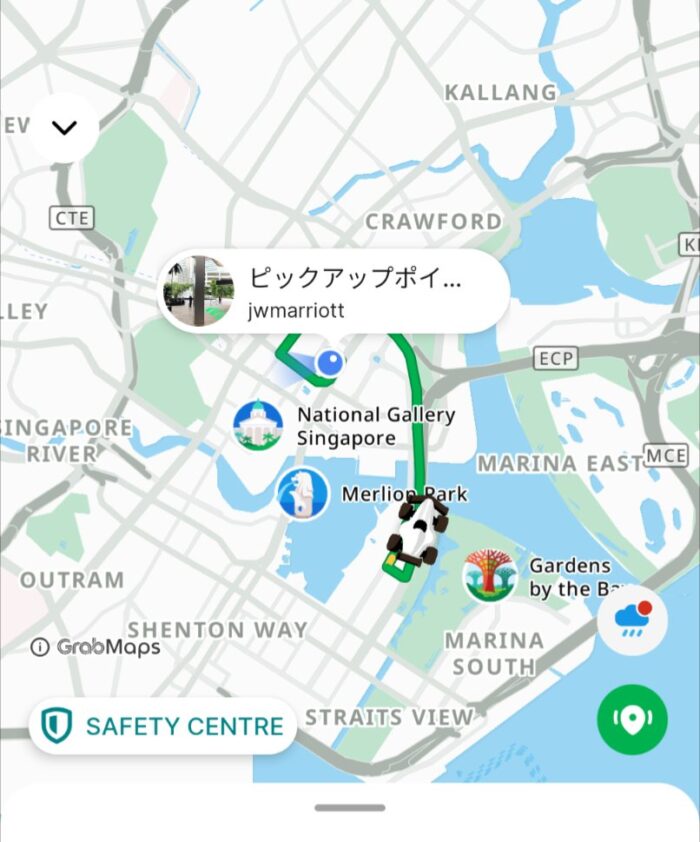Screen dimensions: 700x842
Task: Open the Safety Centre
Action: tap(163, 726)
